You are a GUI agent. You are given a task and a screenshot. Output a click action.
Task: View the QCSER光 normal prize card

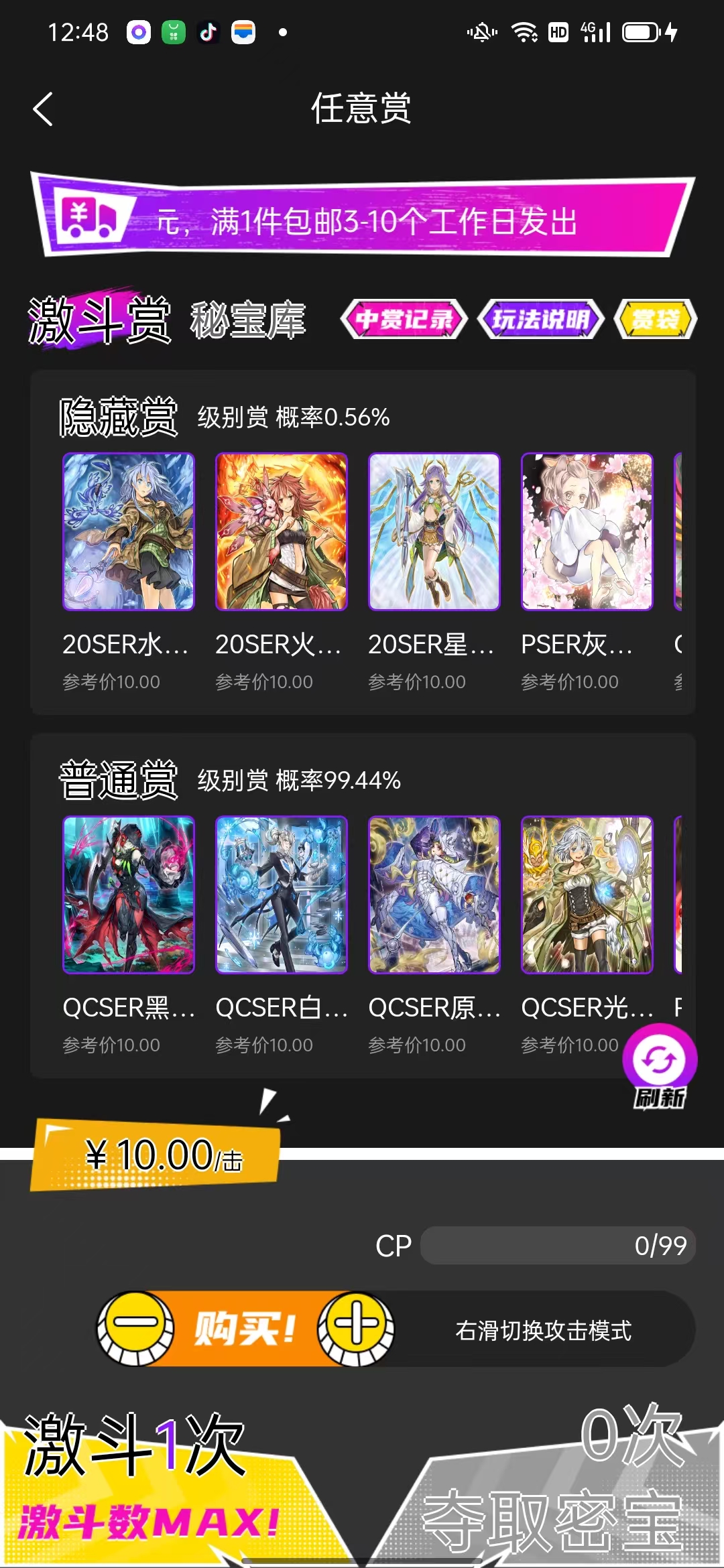tap(587, 895)
